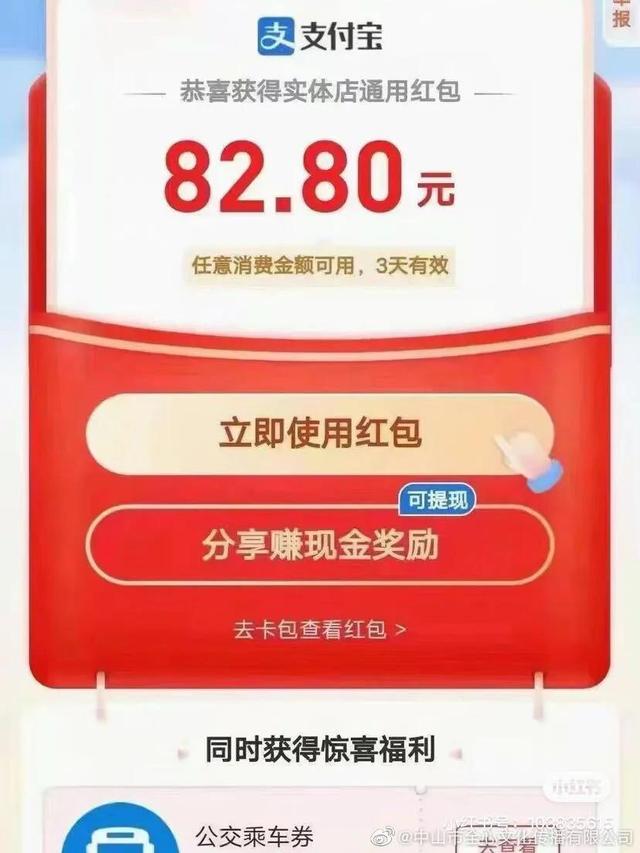This screenshot has height=853, width=640.
Task: Tap the 分享赚现金奖励 button
Action: [320, 546]
